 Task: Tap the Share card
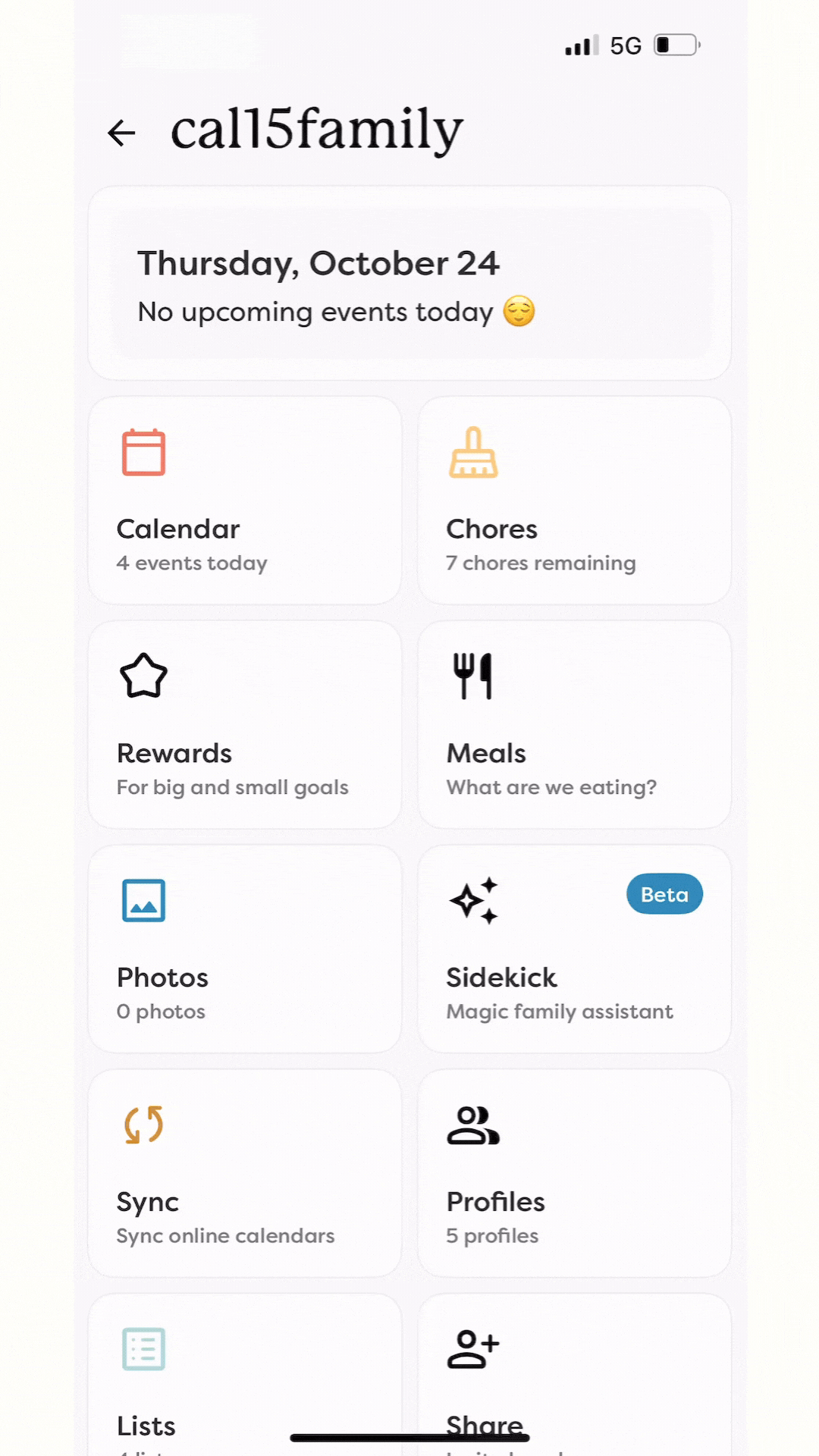pyautogui.click(x=574, y=1373)
